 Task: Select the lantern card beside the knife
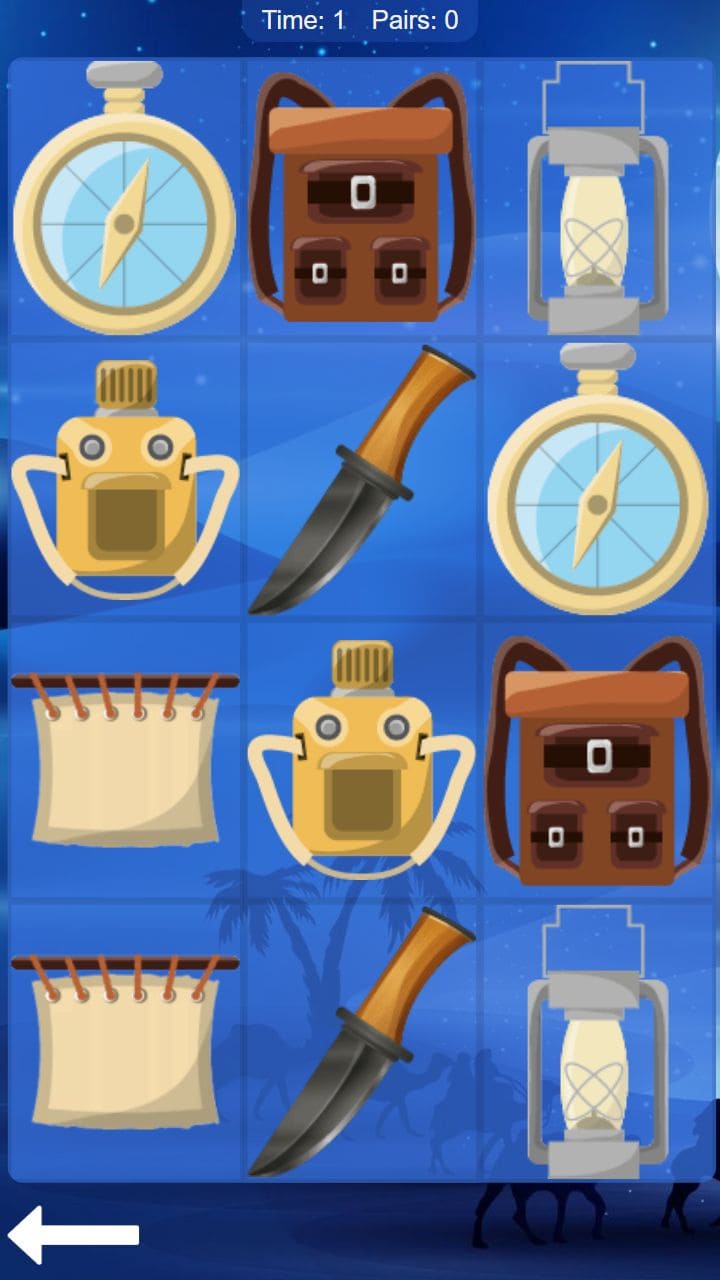pos(598,1042)
